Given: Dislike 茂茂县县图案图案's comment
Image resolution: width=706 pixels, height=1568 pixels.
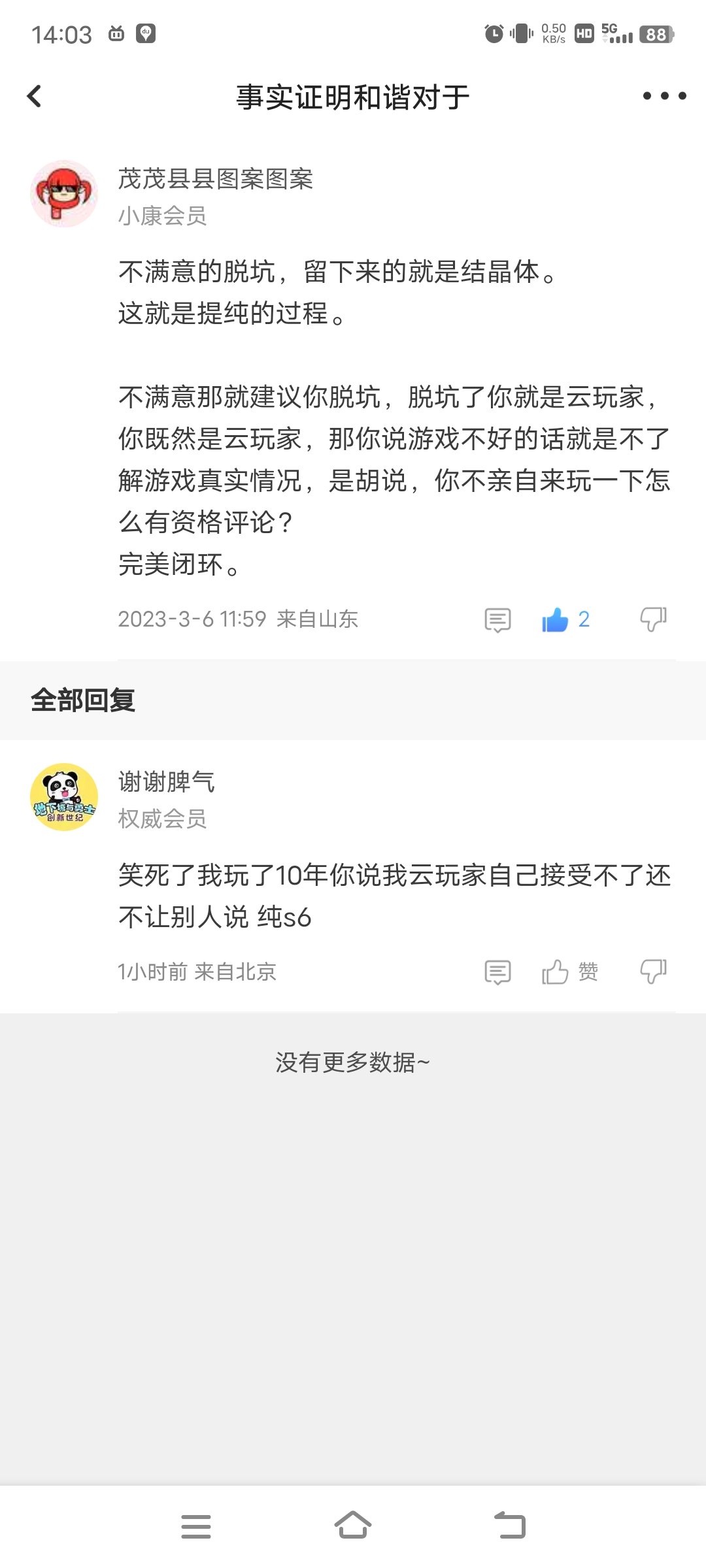Looking at the screenshot, I should point(653,619).
